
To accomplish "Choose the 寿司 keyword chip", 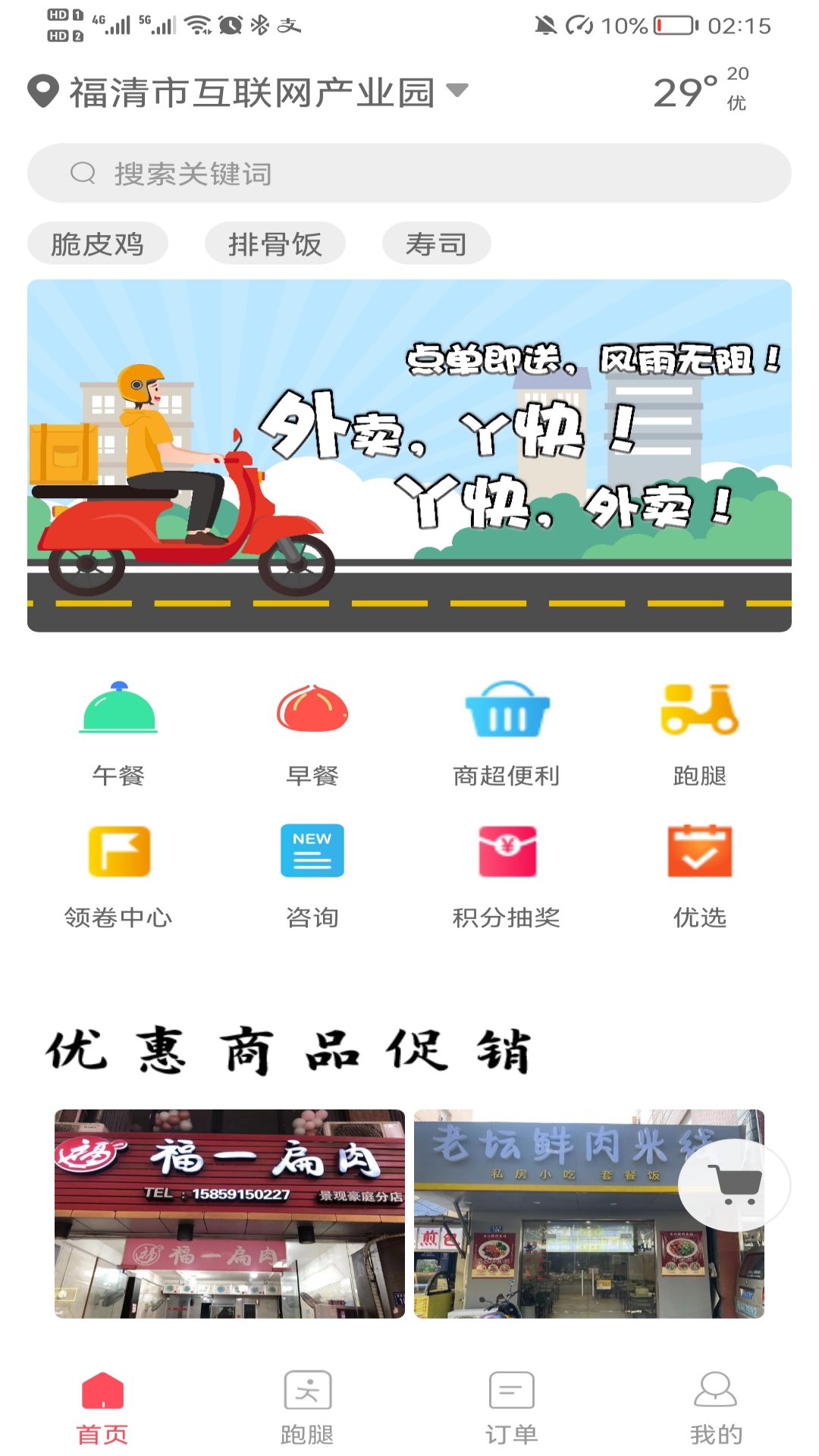I will (436, 243).
